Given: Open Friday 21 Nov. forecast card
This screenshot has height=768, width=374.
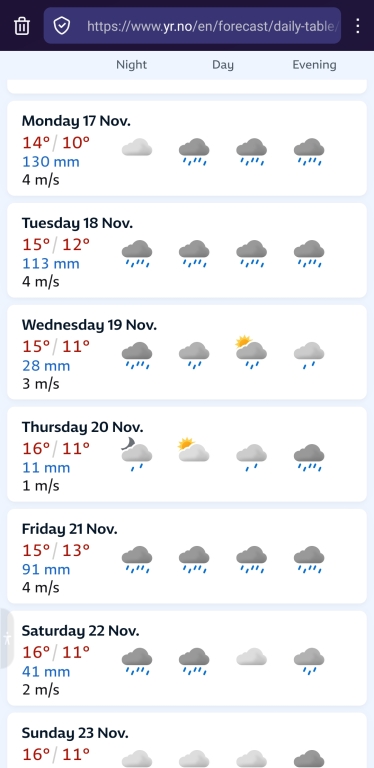Looking at the screenshot, I should pyautogui.click(x=187, y=556).
